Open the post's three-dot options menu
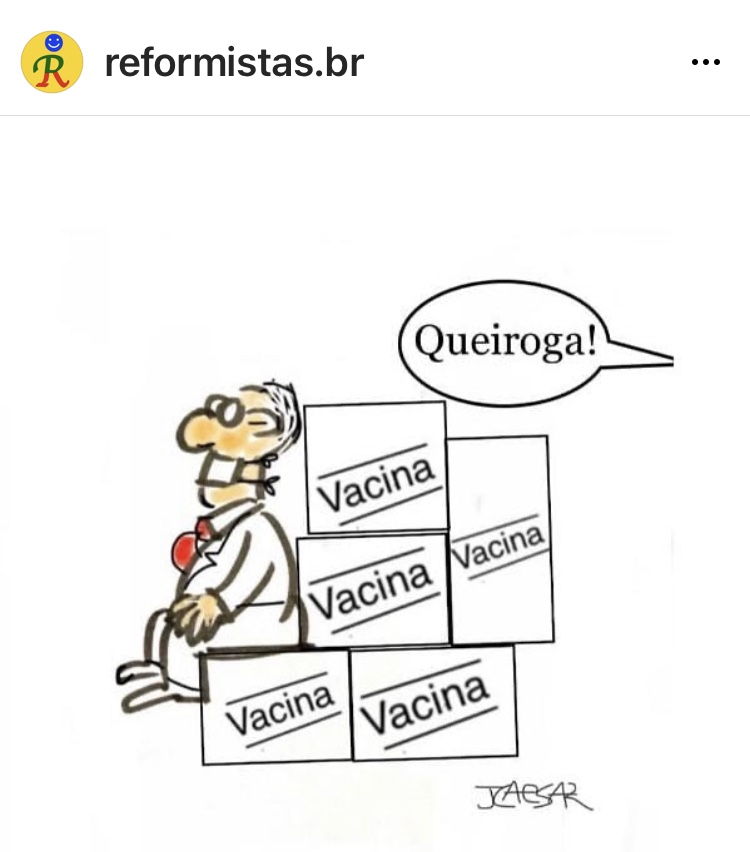 pos(706,63)
